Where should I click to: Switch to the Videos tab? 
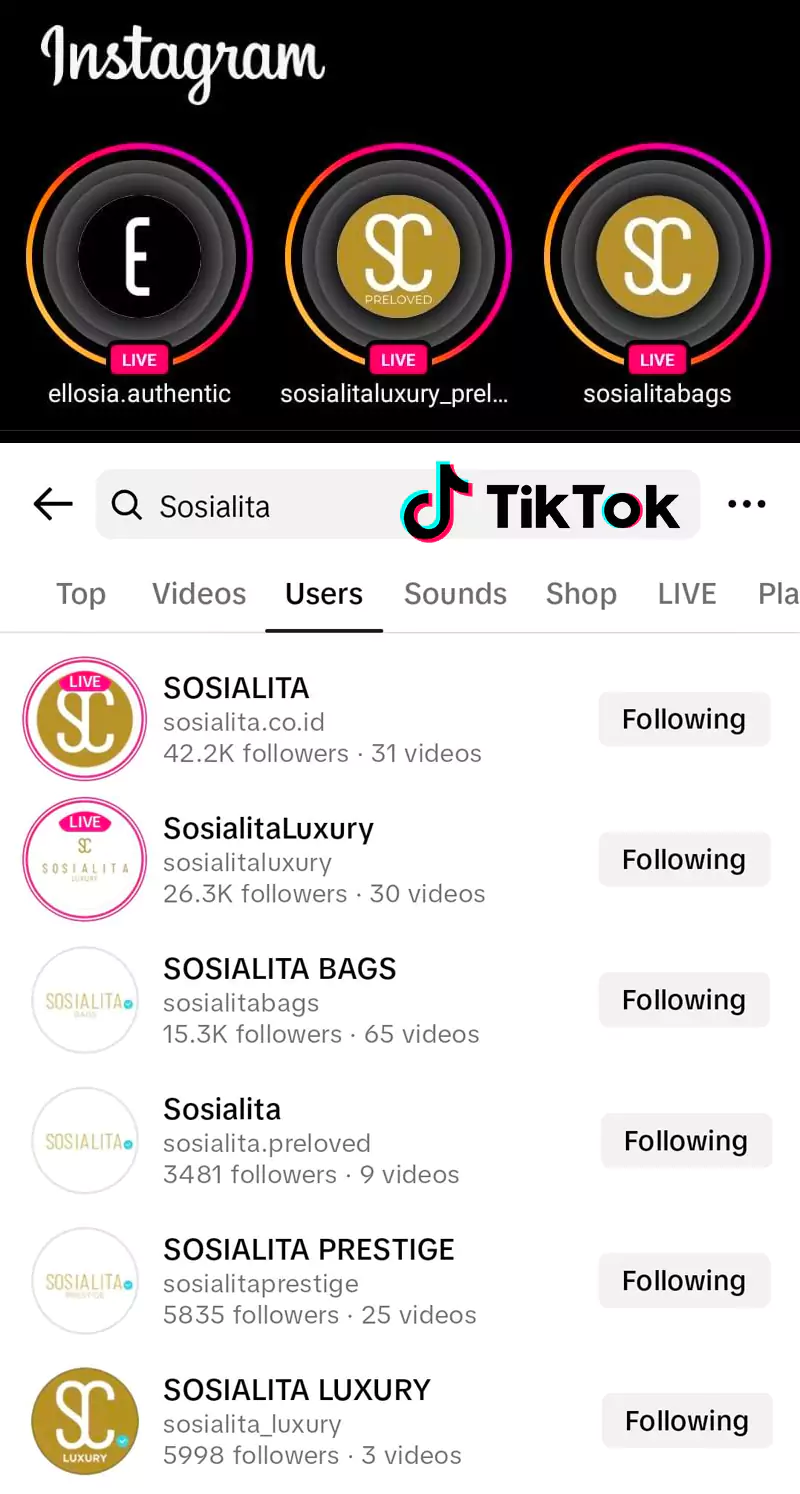point(198,594)
